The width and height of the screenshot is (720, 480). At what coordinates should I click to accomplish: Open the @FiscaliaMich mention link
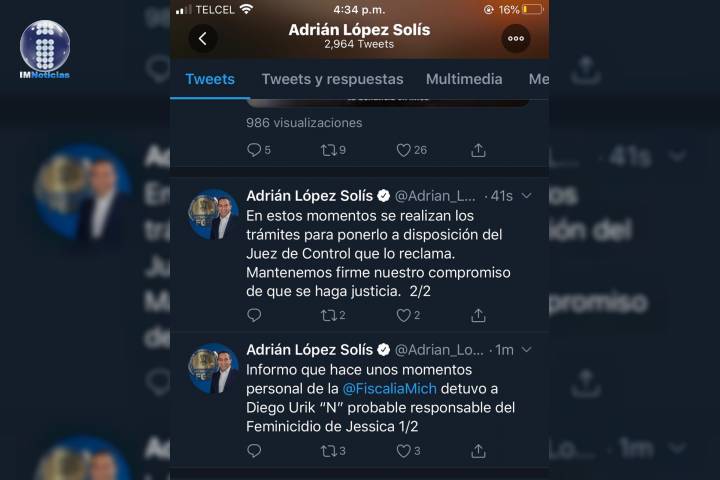click(385, 388)
